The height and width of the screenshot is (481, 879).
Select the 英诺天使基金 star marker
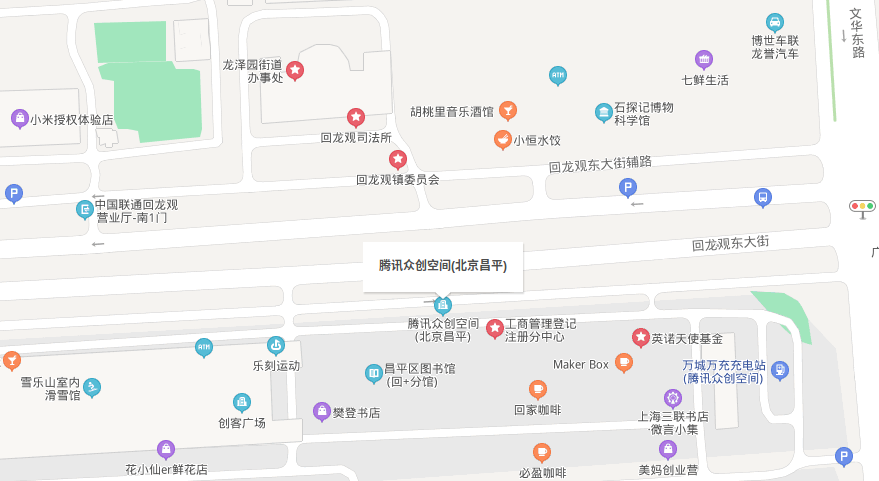tap(641, 338)
